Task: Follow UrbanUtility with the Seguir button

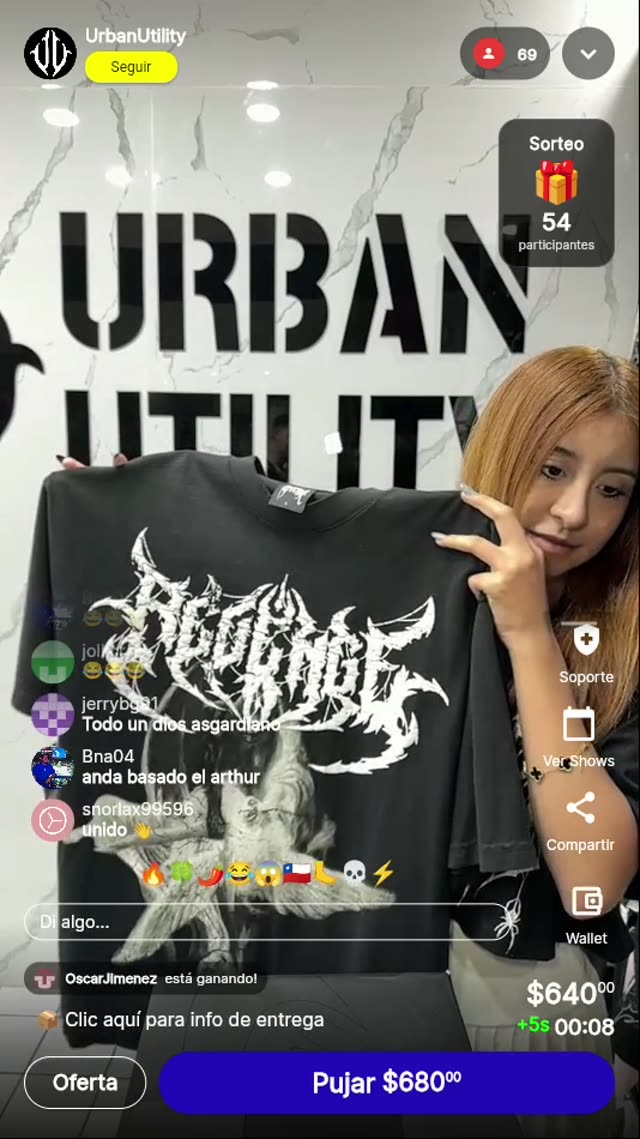Action: (x=131, y=67)
